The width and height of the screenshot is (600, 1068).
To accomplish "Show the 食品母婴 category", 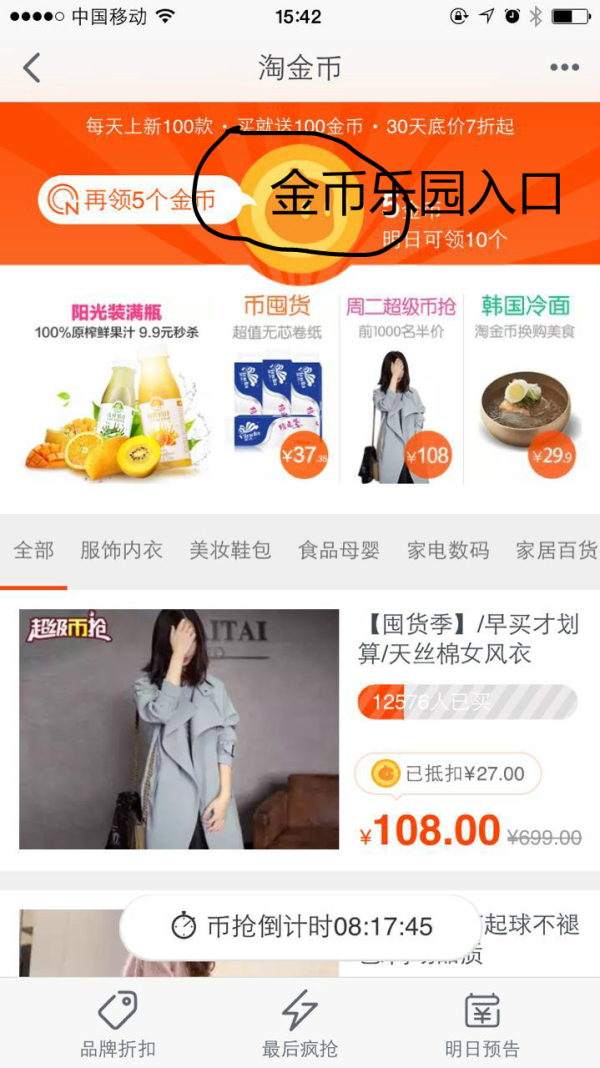I will tap(339, 550).
